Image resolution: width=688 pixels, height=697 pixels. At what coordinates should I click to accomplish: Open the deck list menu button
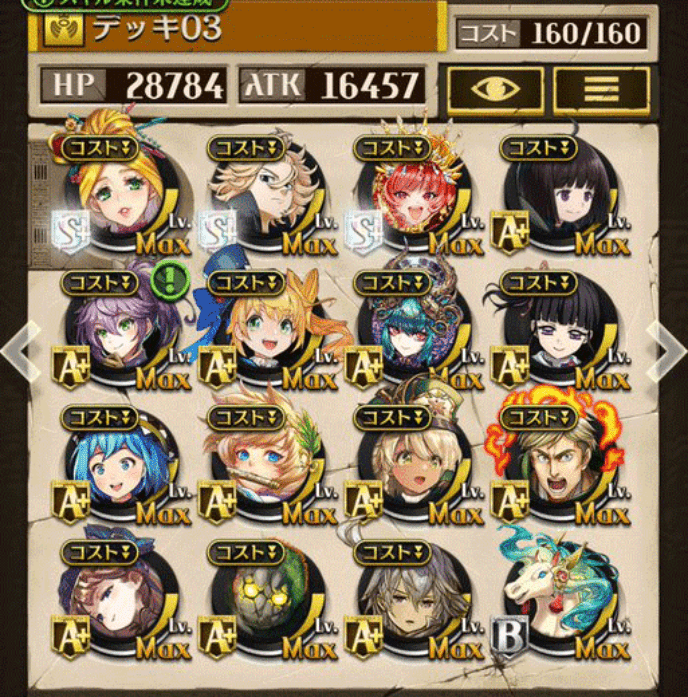tap(601, 89)
